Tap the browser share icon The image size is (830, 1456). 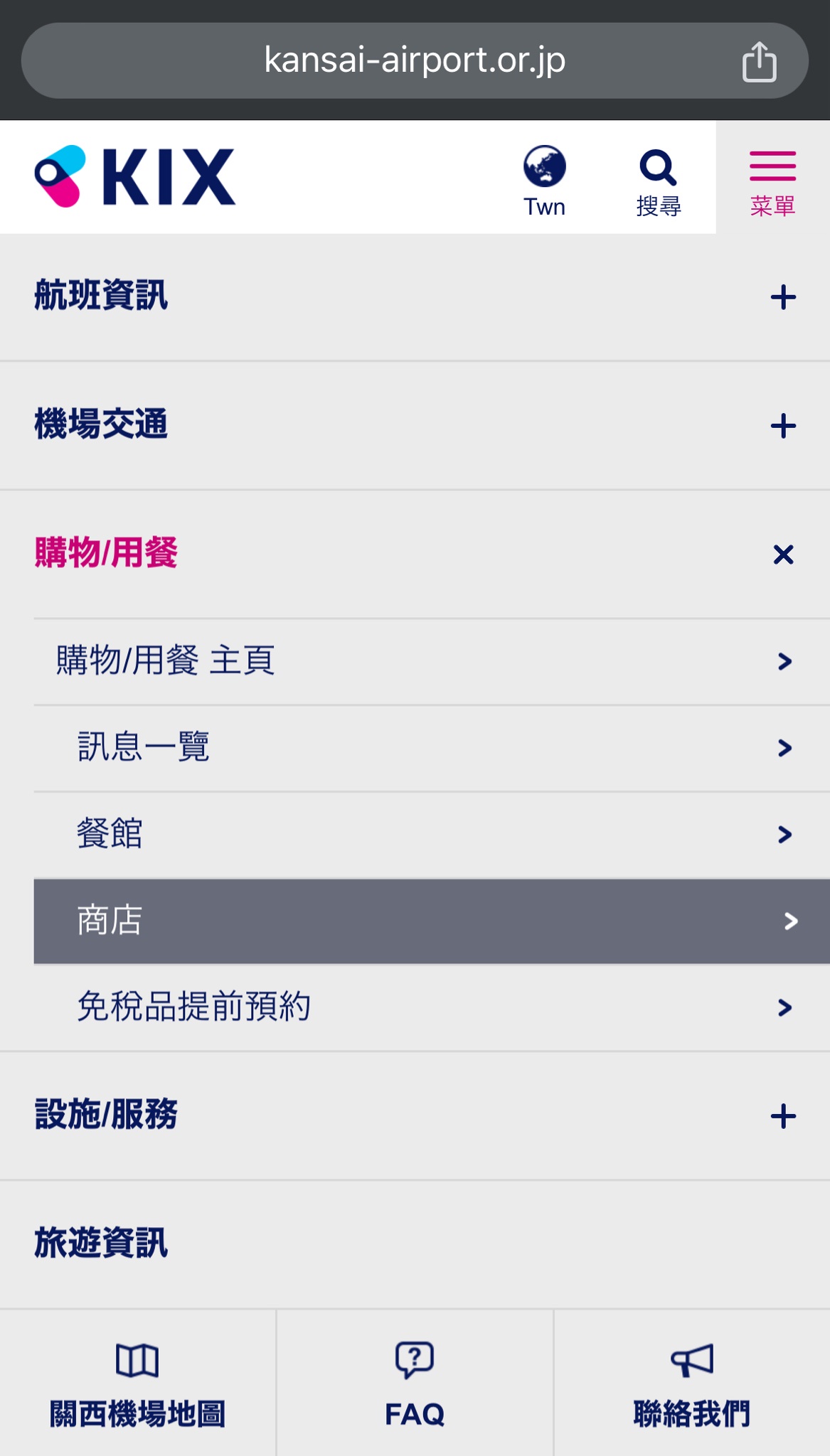point(759,61)
